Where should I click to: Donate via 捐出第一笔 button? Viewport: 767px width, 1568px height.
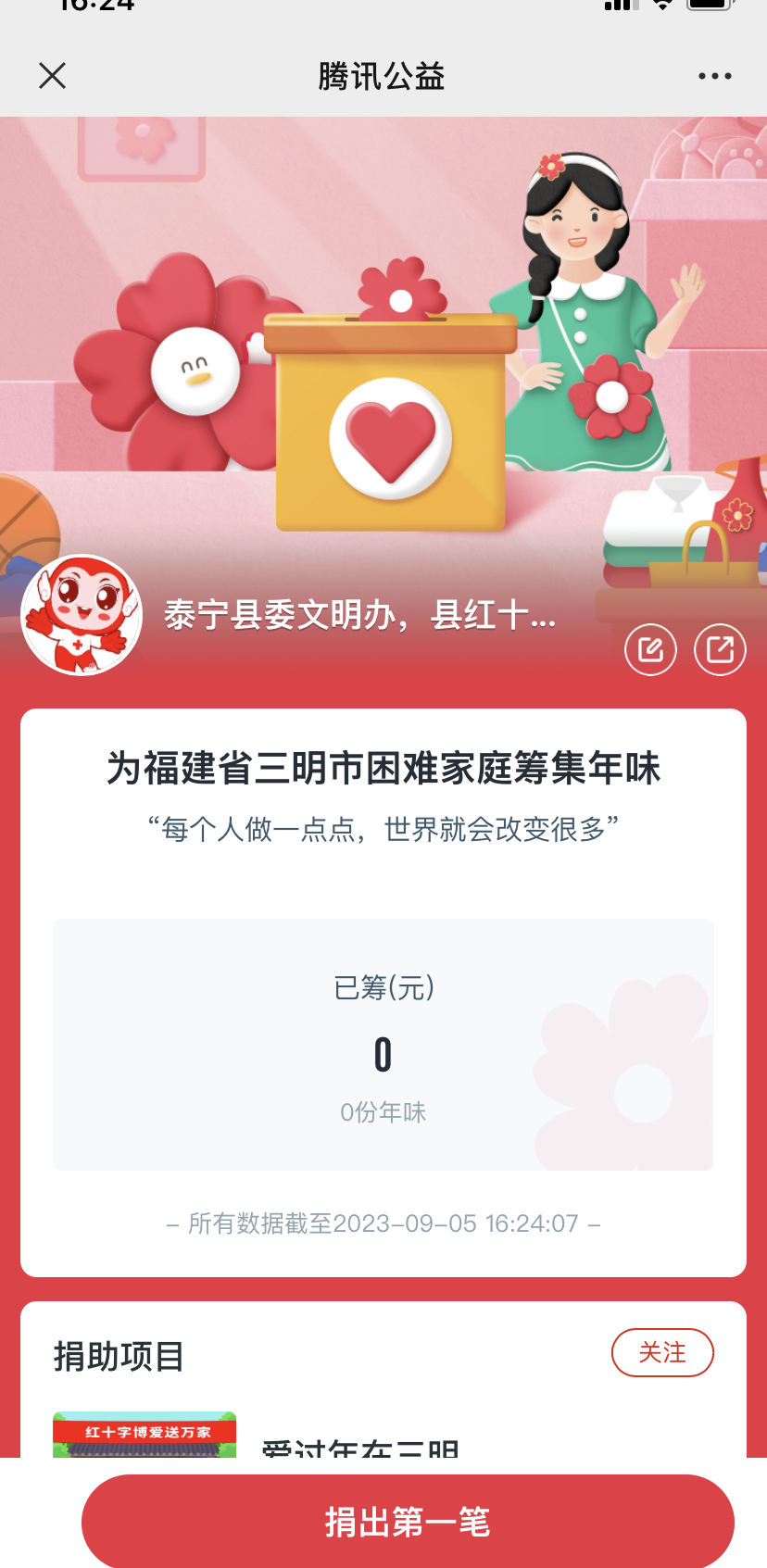408,1521
